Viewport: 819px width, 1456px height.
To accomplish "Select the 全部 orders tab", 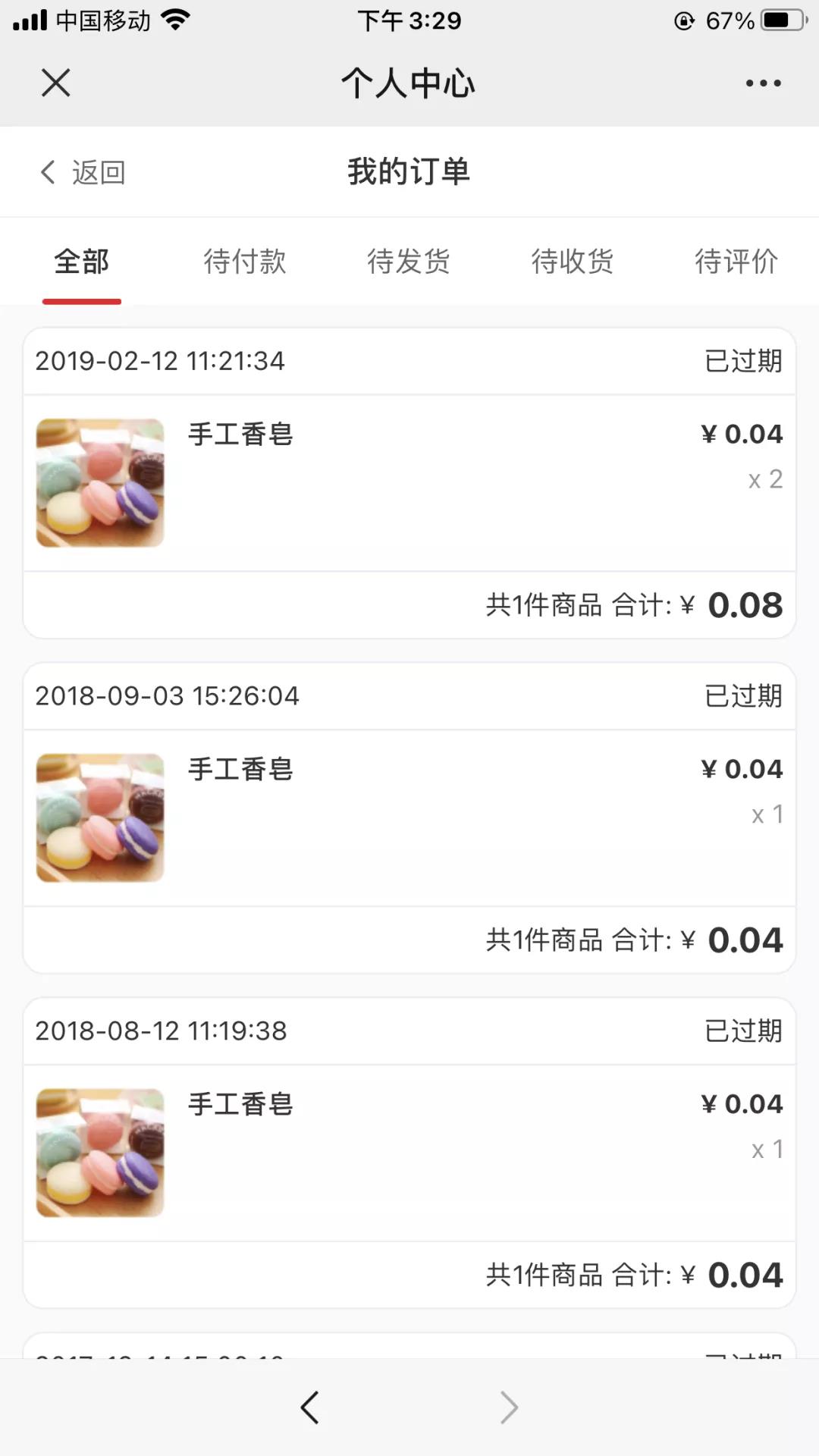I will 82,262.
